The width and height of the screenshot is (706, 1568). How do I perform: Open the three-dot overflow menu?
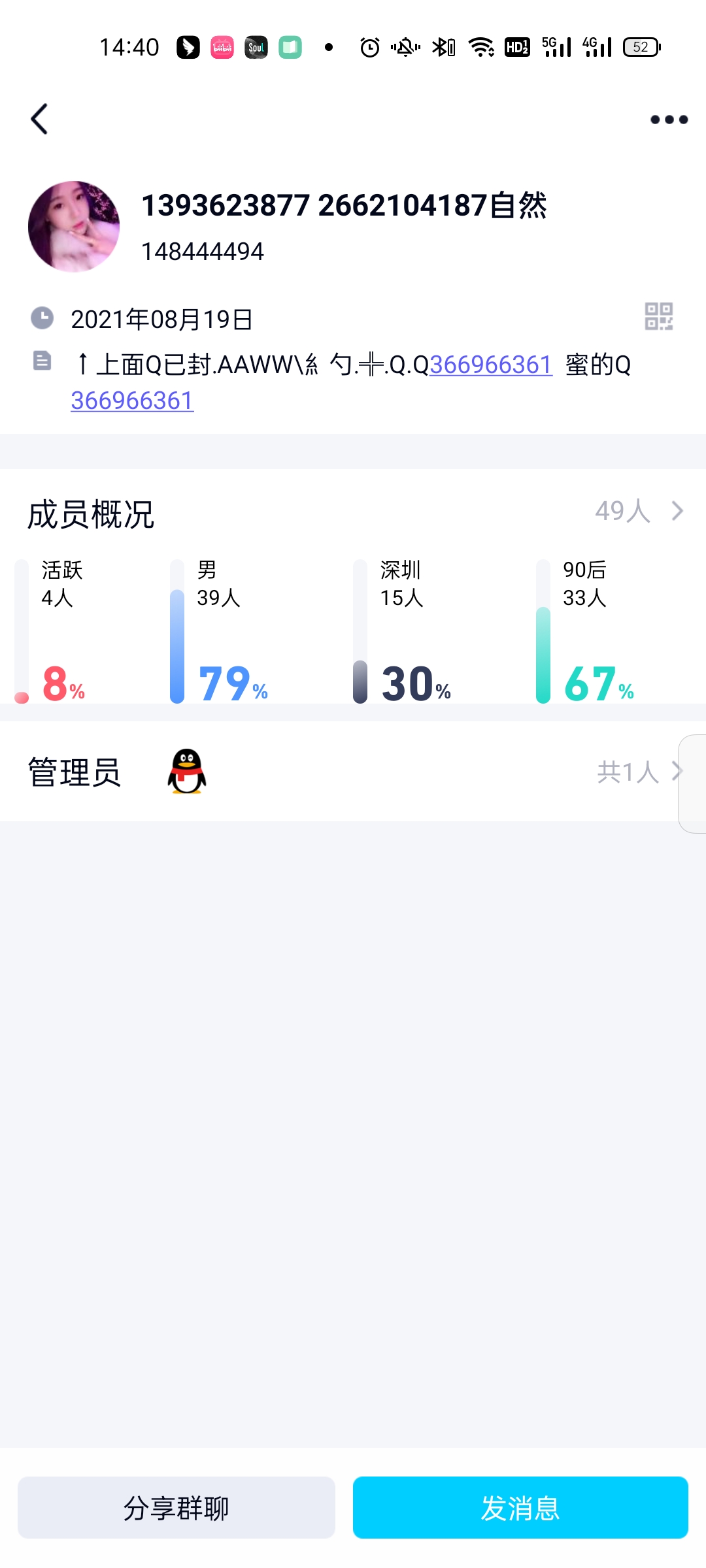pyautogui.click(x=669, y=120)
